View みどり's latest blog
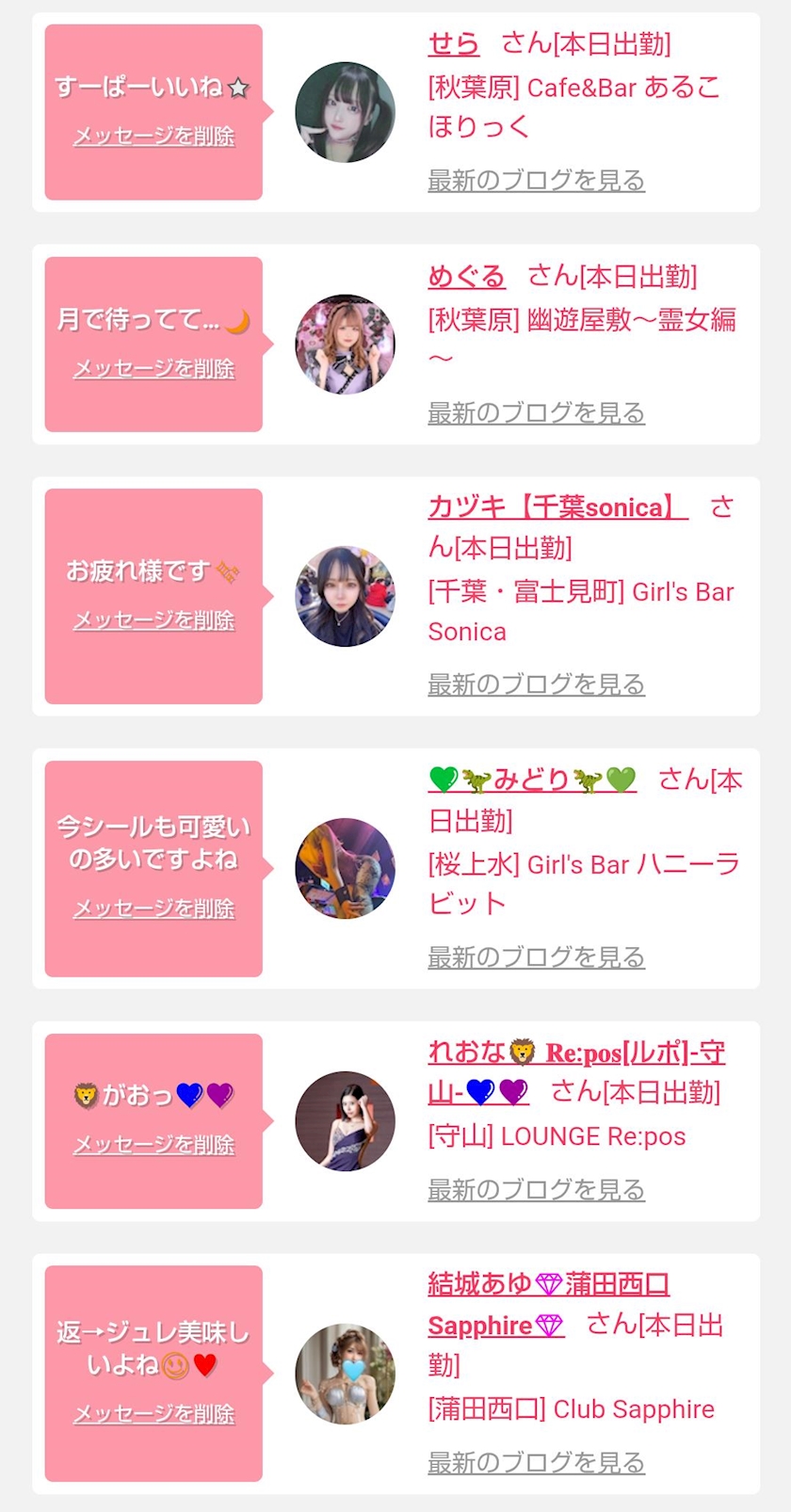 [536, 957]
